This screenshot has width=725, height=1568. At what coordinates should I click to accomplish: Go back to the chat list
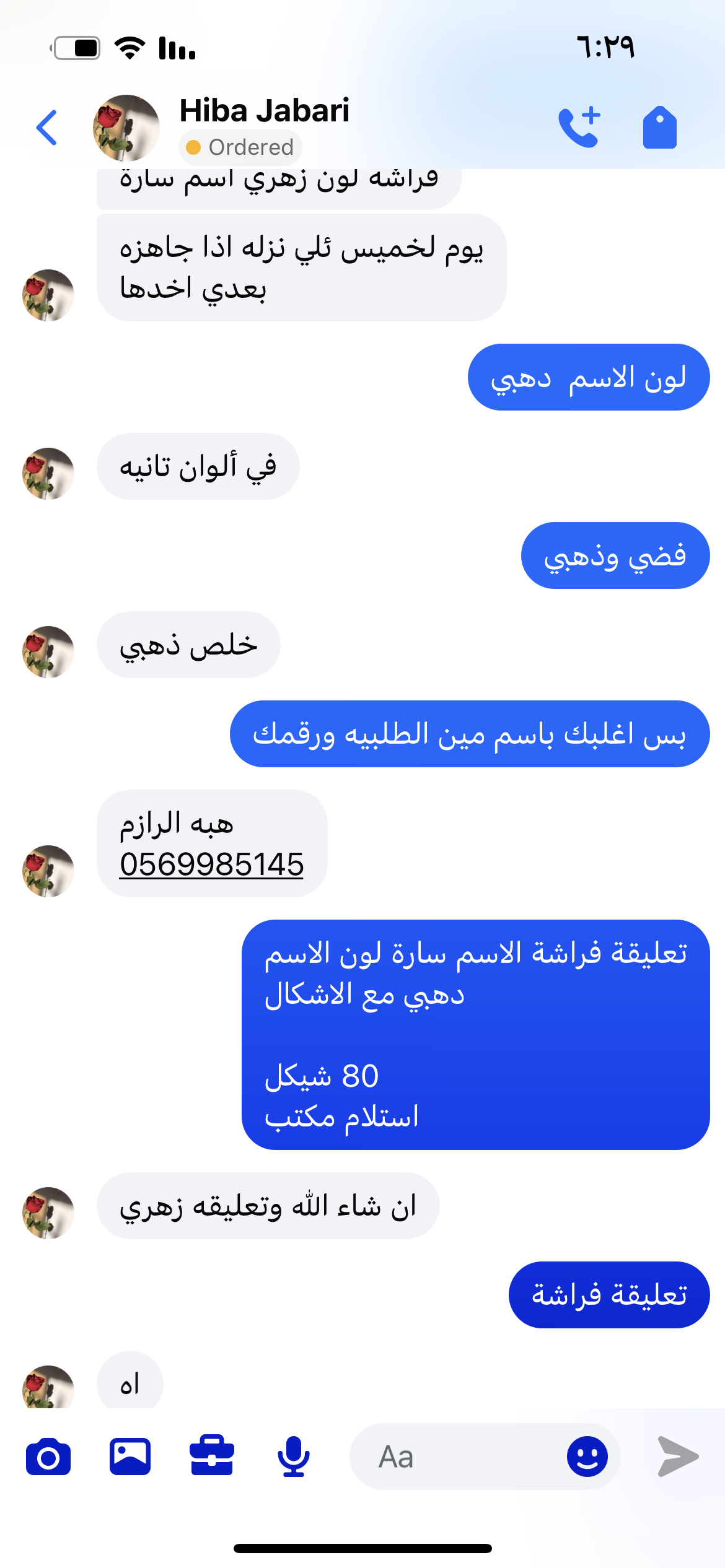point(47,128)
